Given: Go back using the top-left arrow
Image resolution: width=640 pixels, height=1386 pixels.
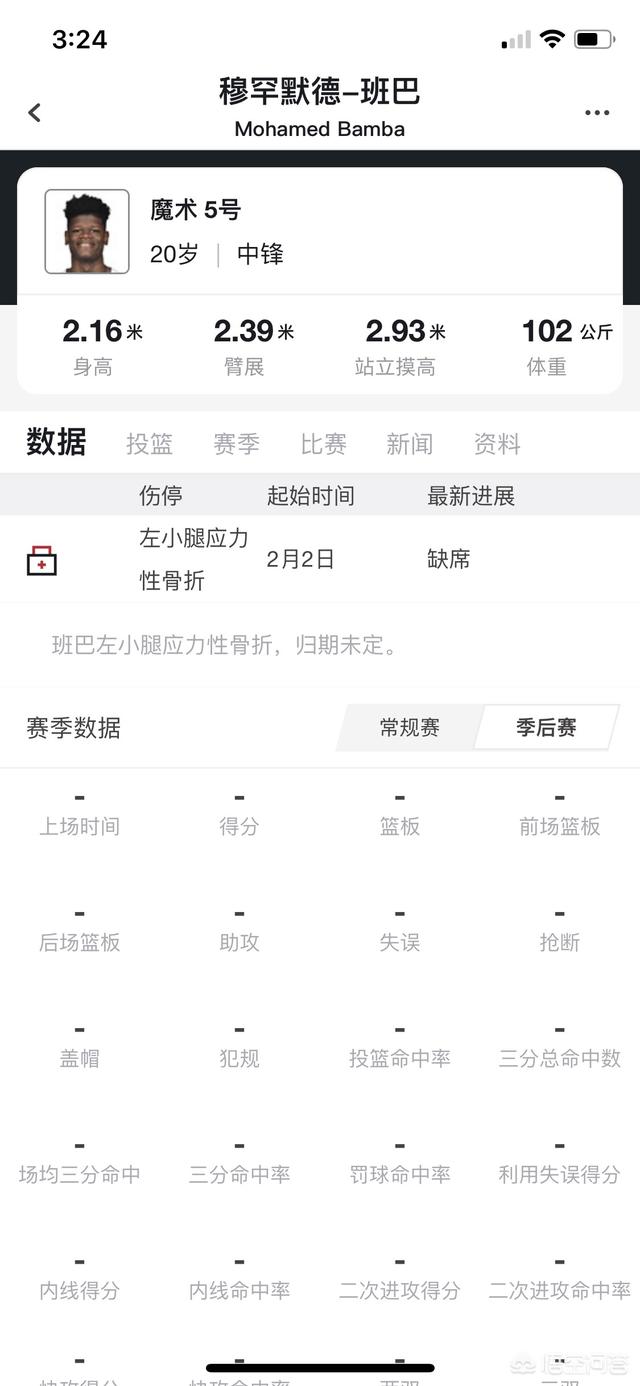Looking at the screenshot, I should [x=35, y=113].
